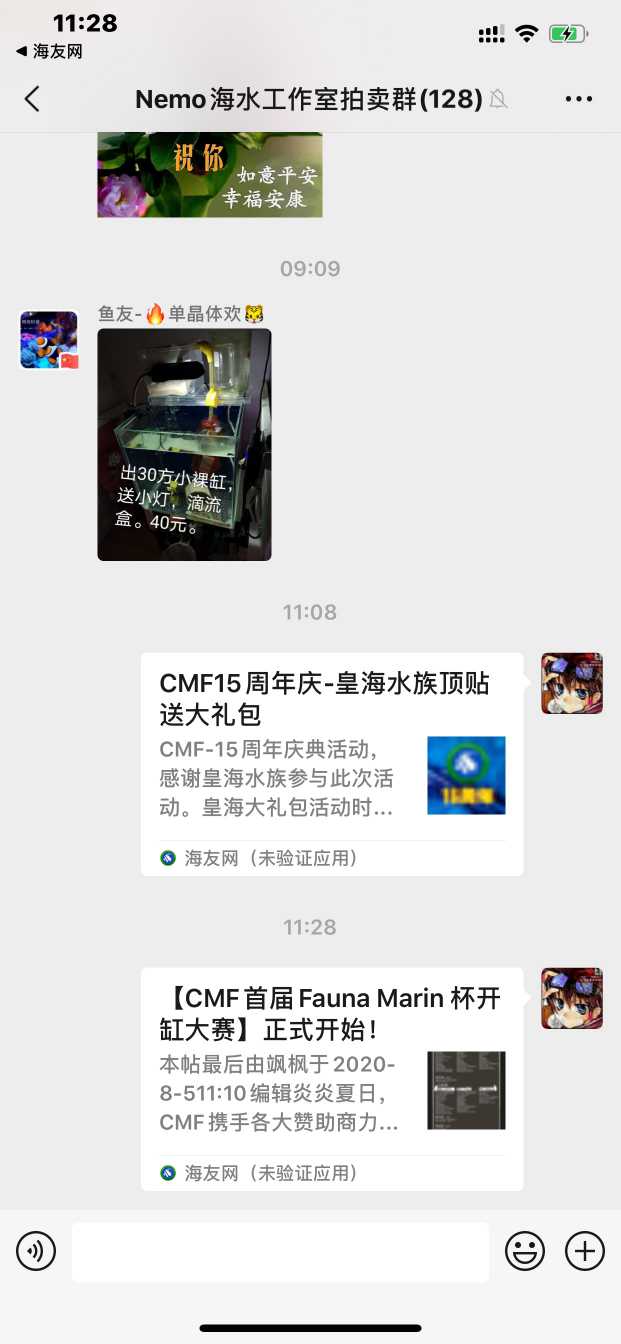
Task: Open the emoji sticker panel
Action: pyautogui.click(x=525, y=1251)
